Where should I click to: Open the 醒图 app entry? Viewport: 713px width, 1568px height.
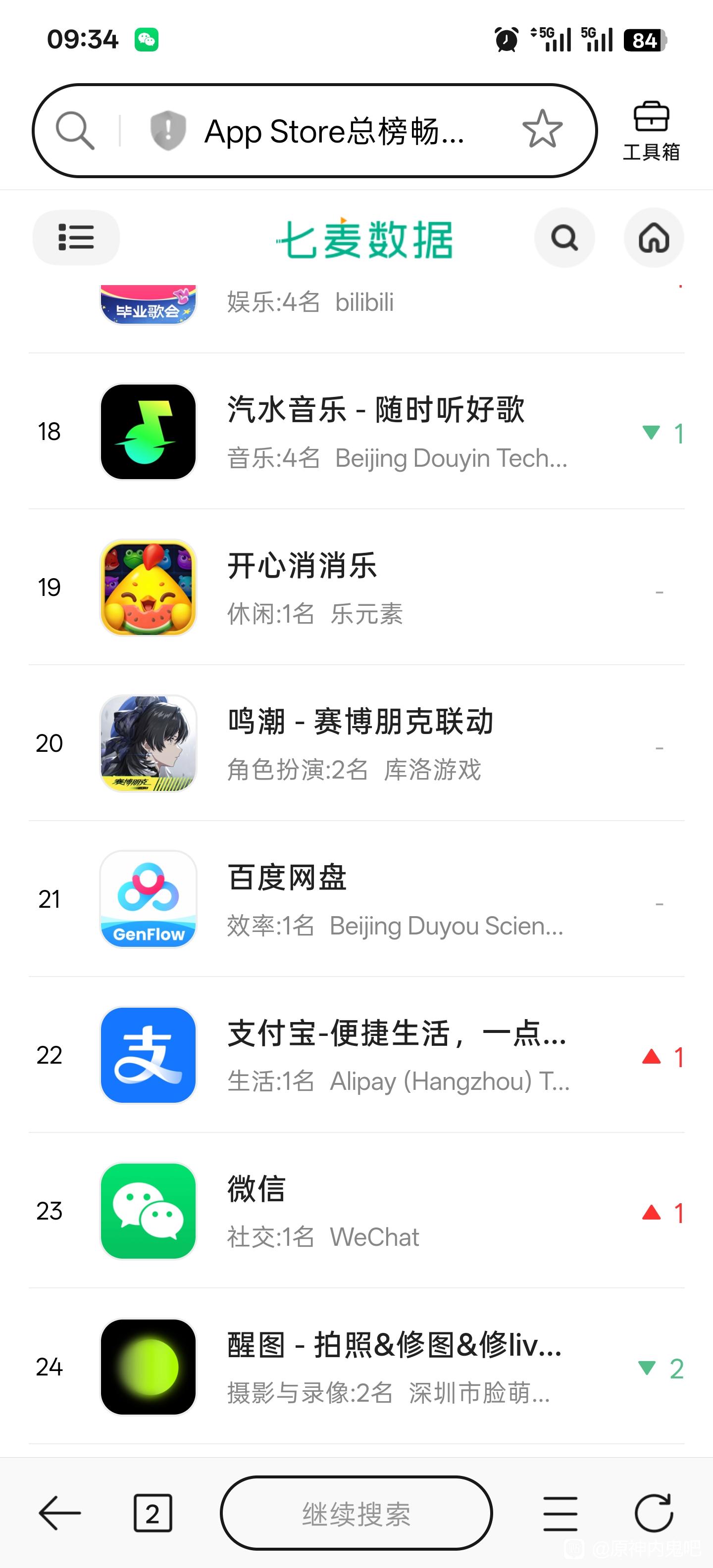coord(356,1367)
